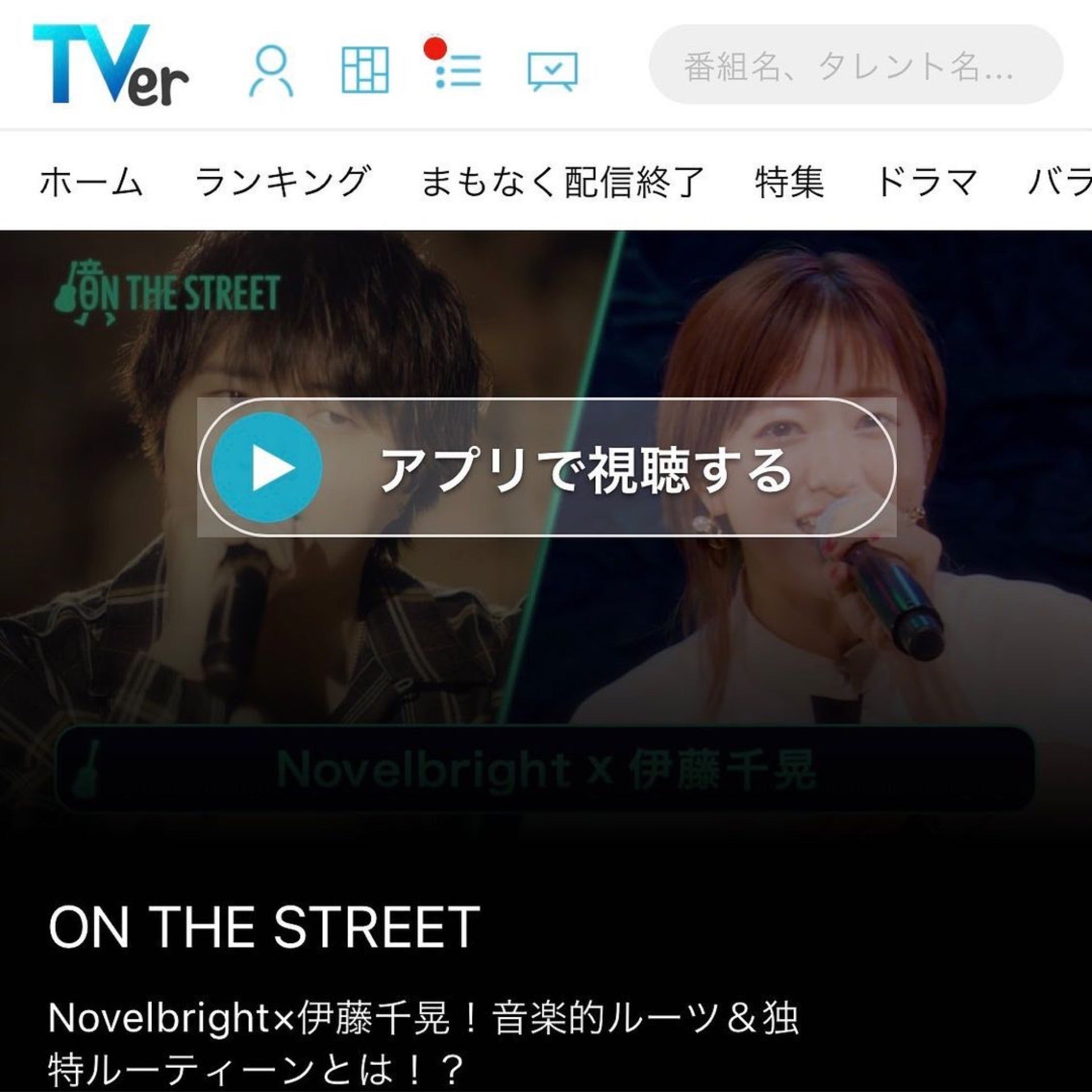Open the TV screen checkmark icon
Viewport: 1092px width, 1092px height.
552,71
